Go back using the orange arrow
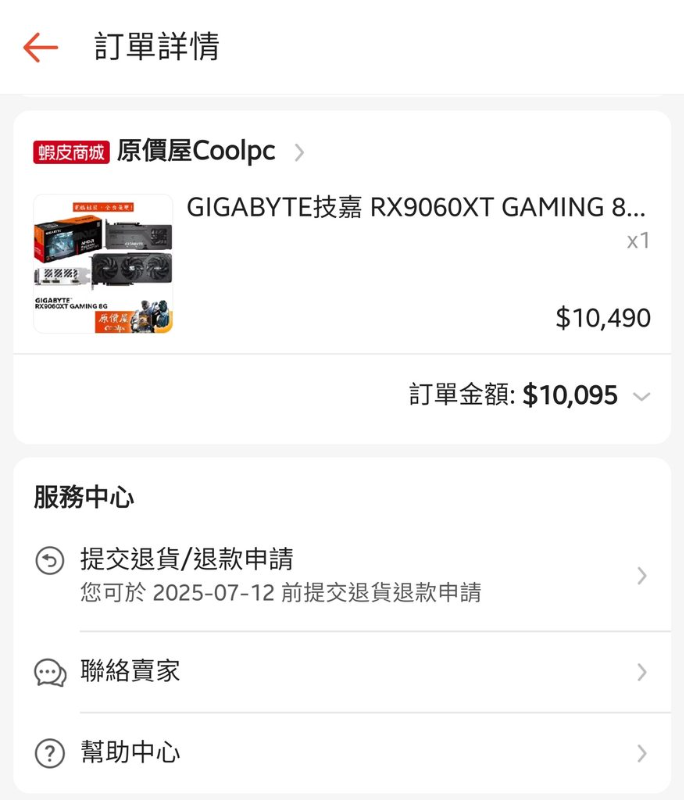Viewport: 684px width, 800px height. click(41, 47)
